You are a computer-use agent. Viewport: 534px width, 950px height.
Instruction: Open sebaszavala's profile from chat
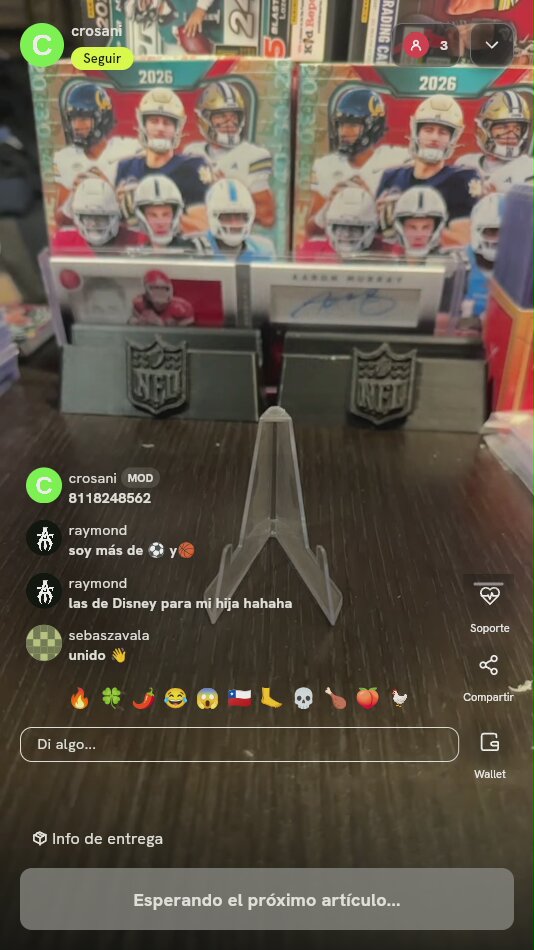(x=44, y=643)
